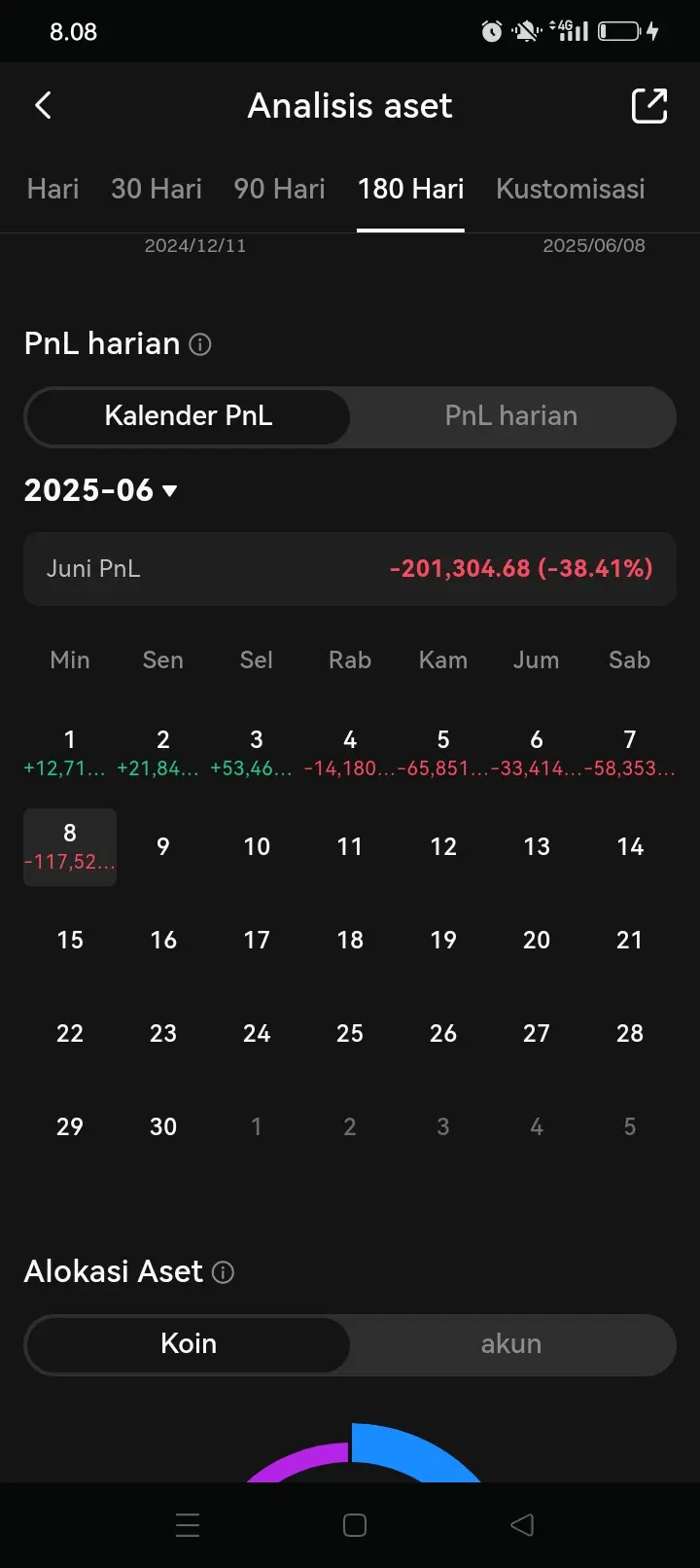
Task: Go back using the top-left arrow
Action: click(43, 105)
